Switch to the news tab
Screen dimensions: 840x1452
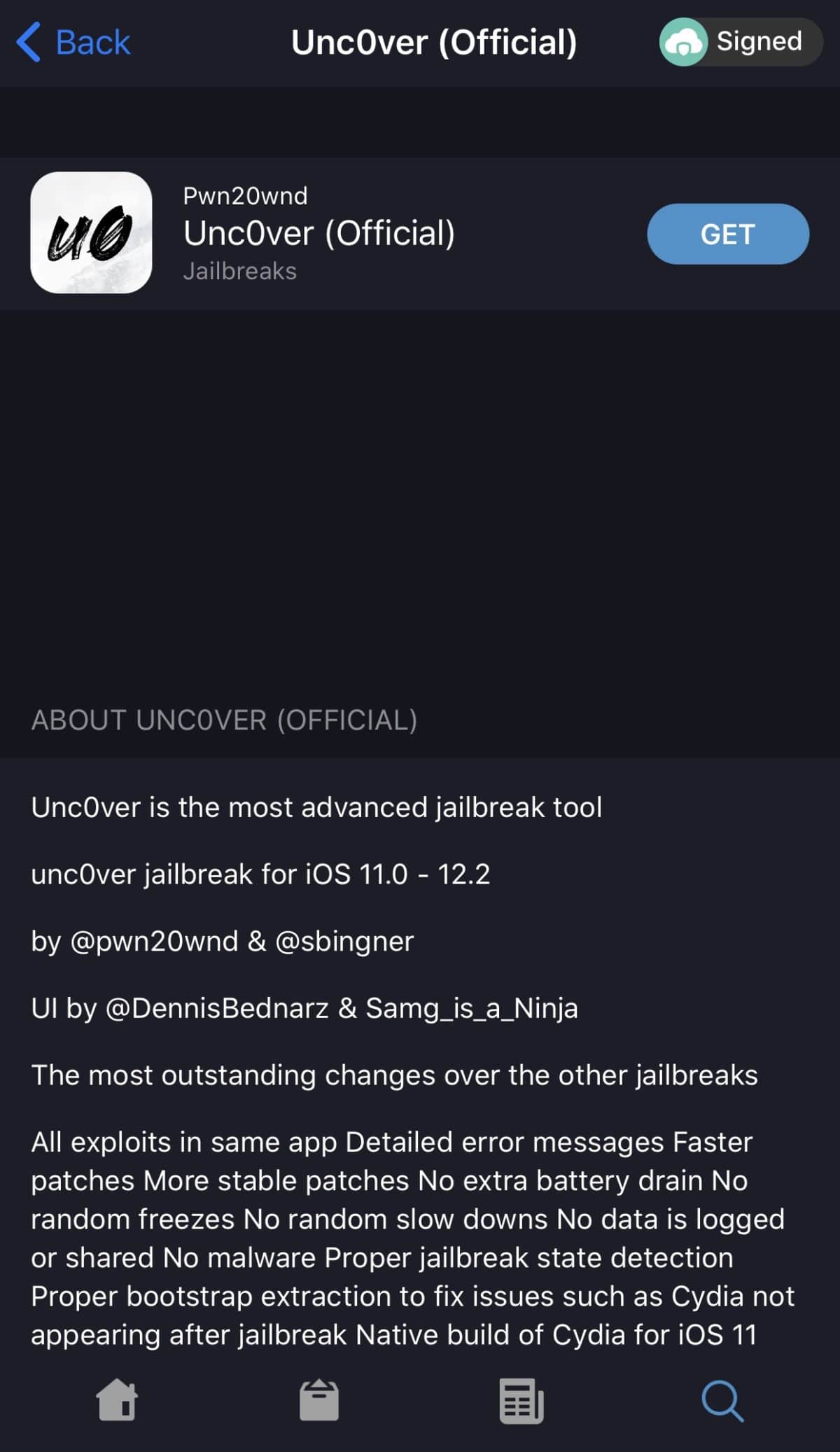click(521, 1400)
